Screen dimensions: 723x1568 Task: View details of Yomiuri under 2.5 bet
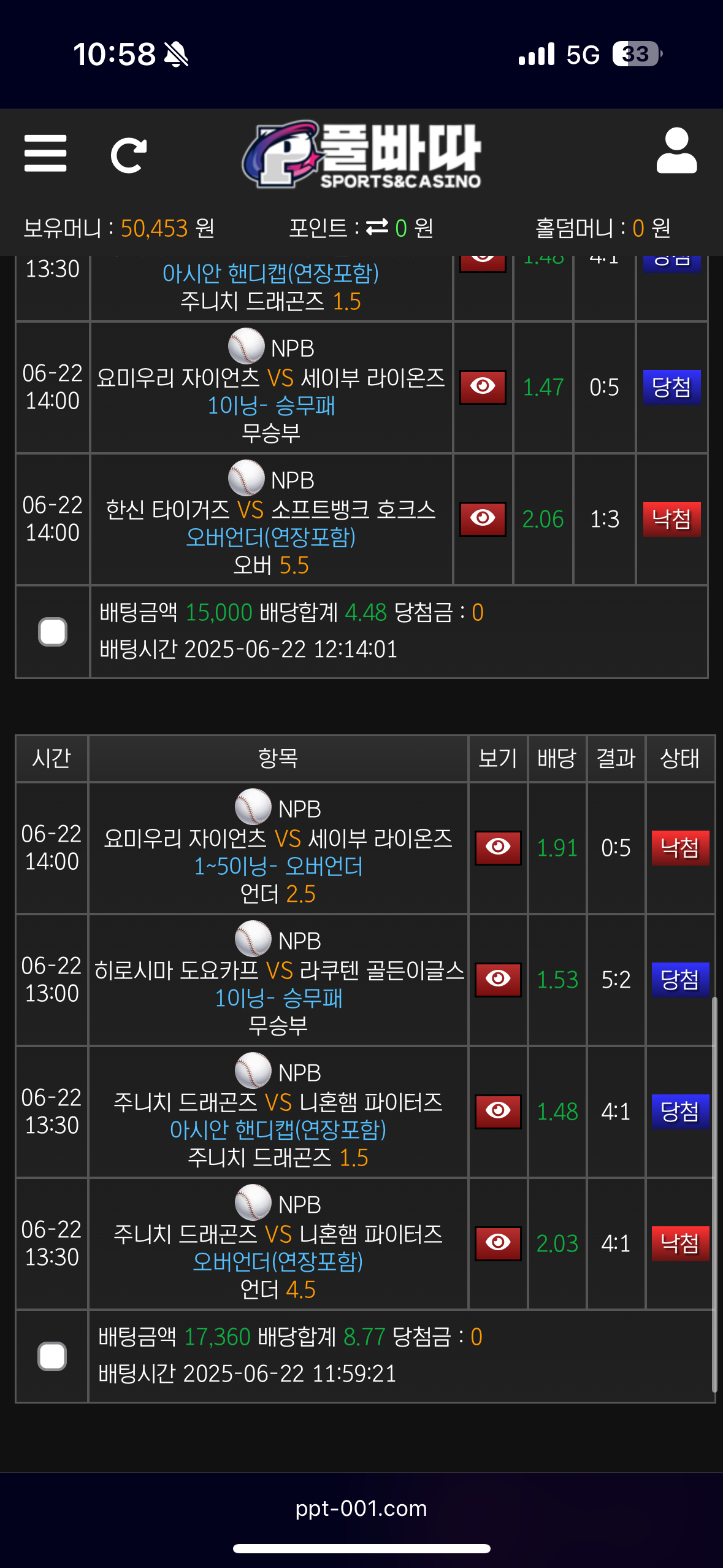coord(498,848)
